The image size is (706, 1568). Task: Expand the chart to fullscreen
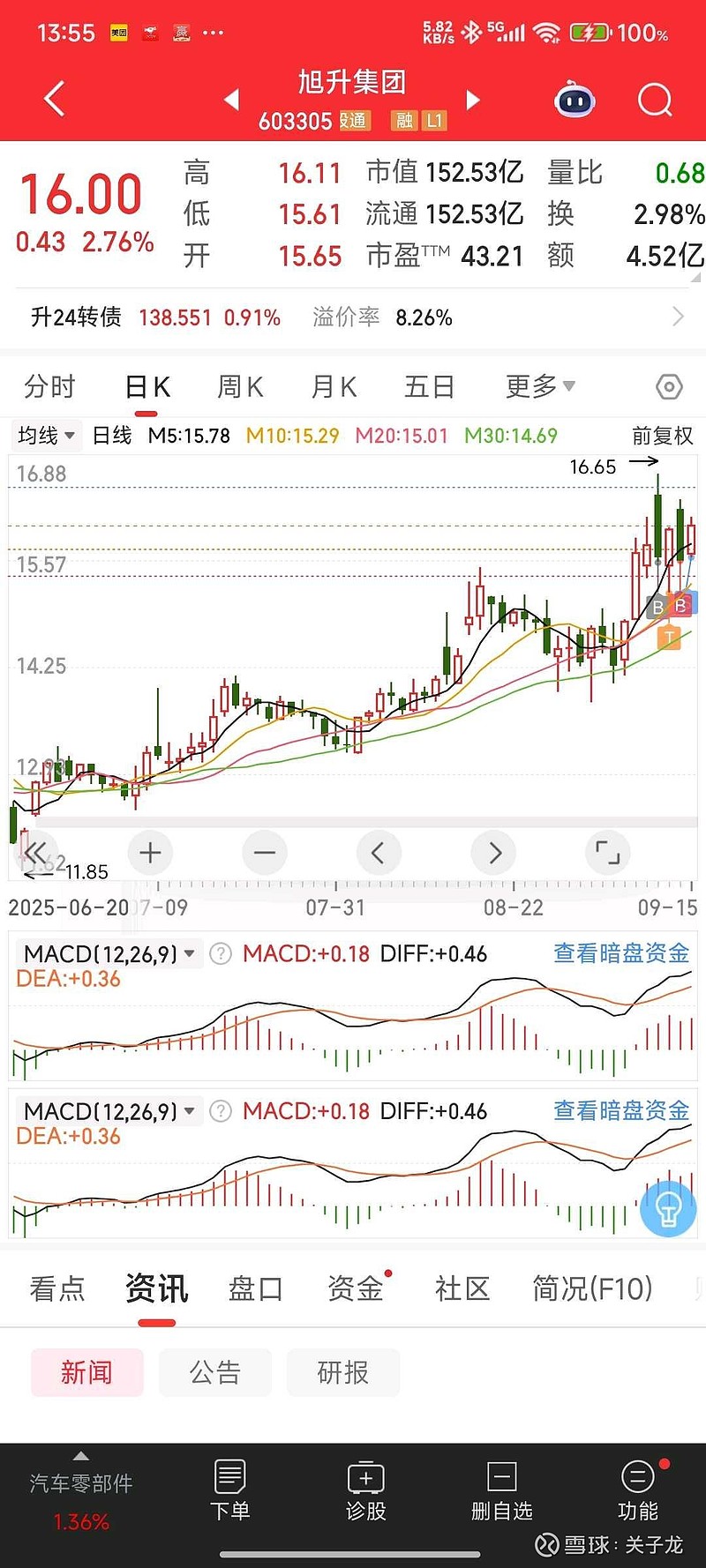click(607, 853)
